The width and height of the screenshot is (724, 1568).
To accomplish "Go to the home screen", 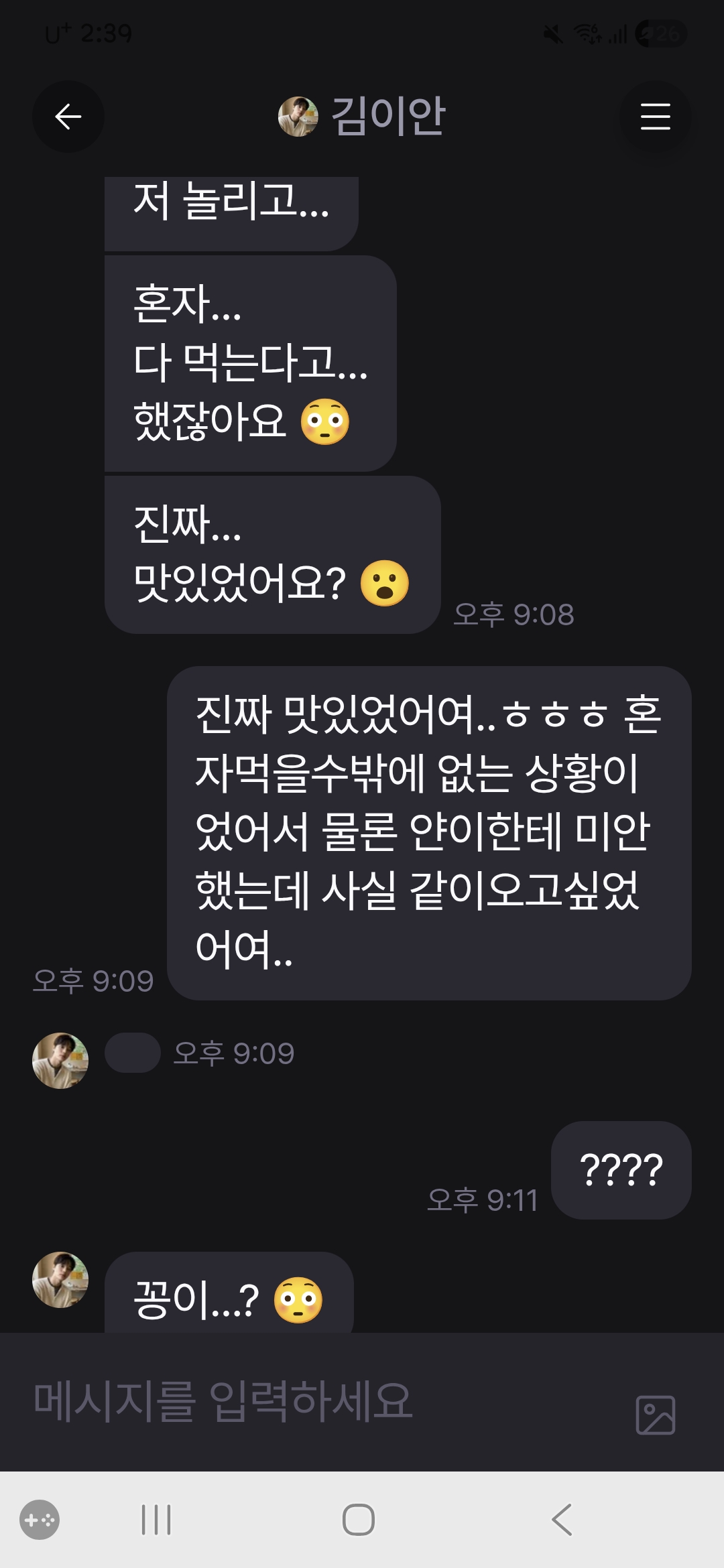I will [x=359, y=1520].
